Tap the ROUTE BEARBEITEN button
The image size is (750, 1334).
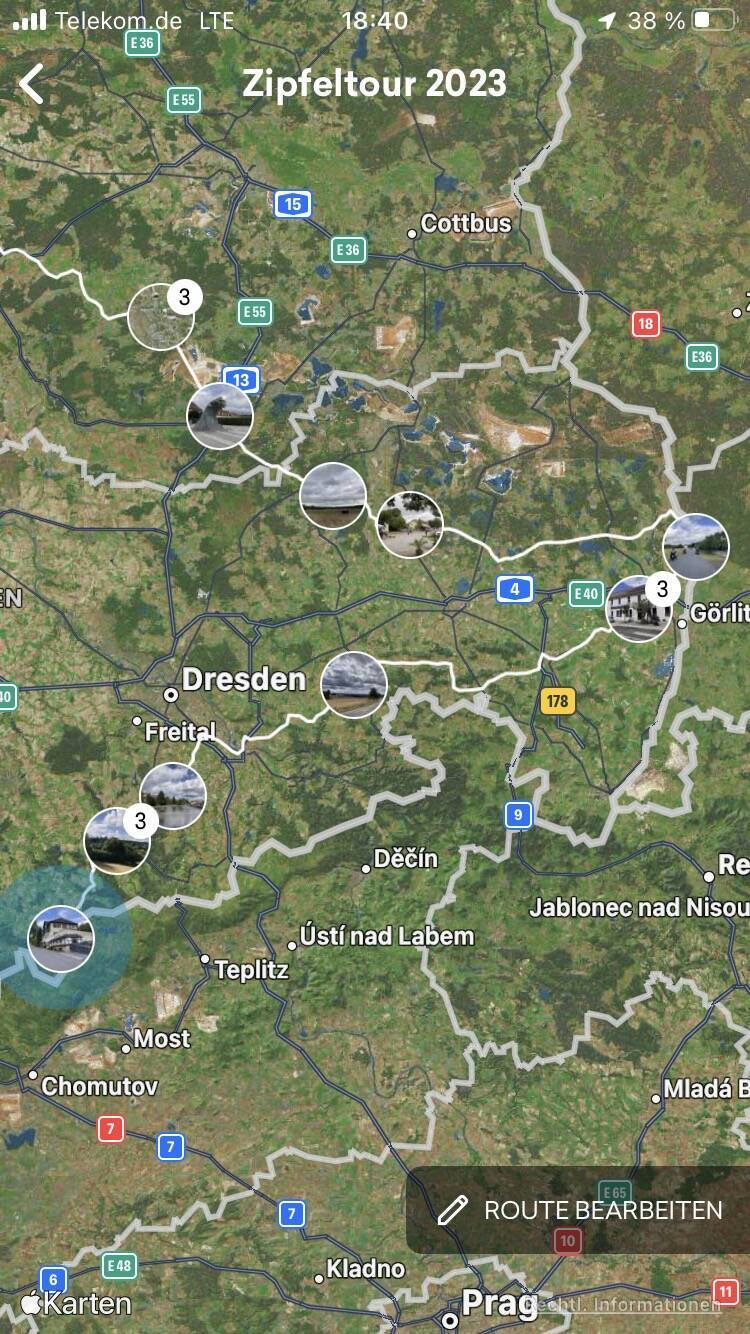tap(580, 1210)
